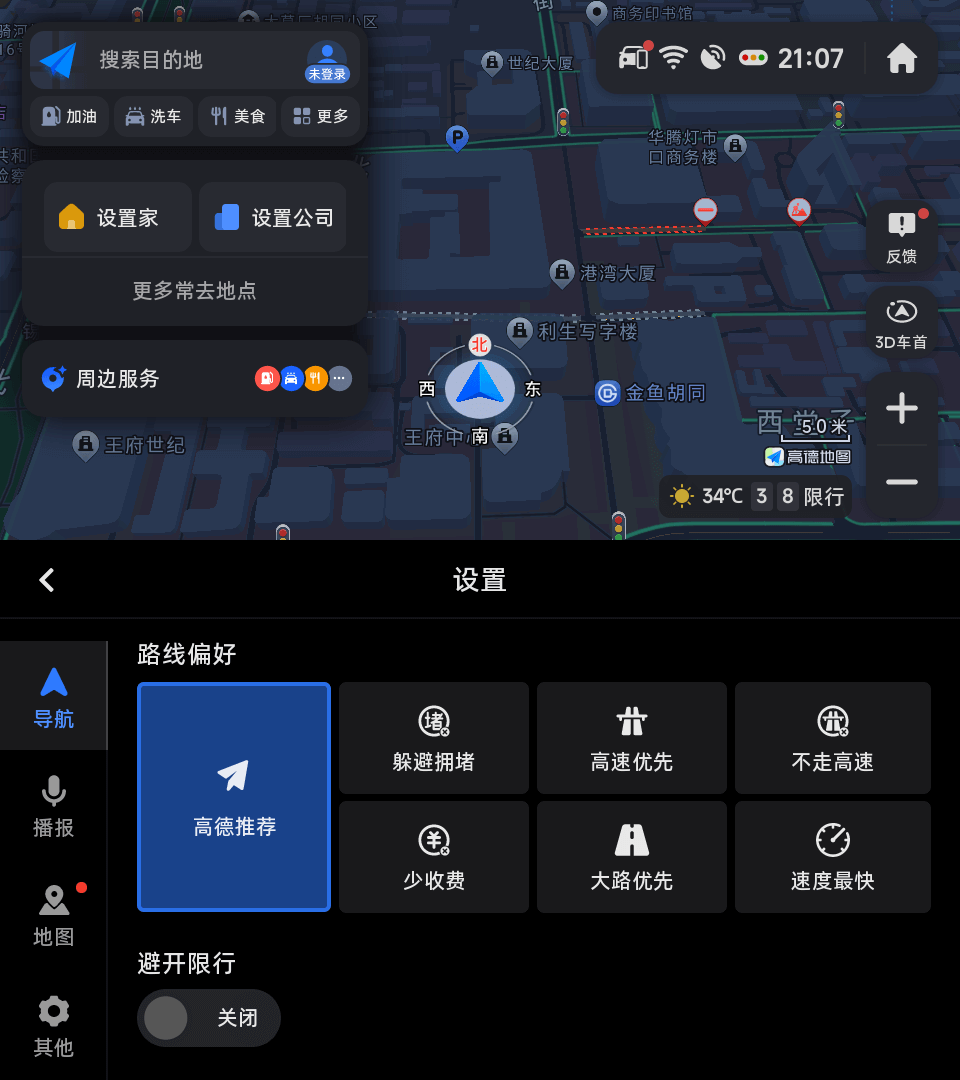Open 周边服务 nearby services
This screenshot has width=960, height=1080.
[x=195, y=379]
